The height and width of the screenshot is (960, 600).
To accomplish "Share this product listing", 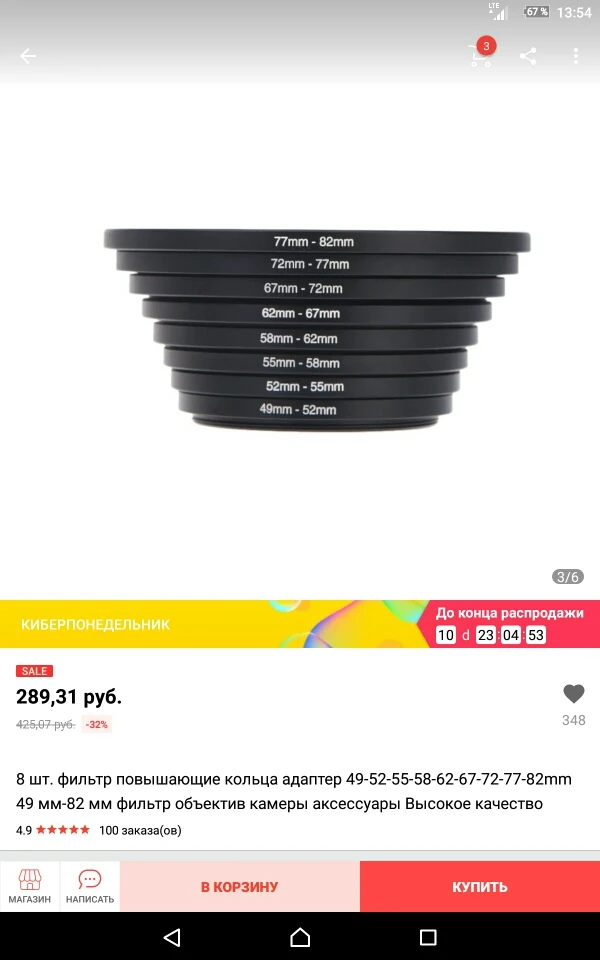I will click(x=528, y=56).
